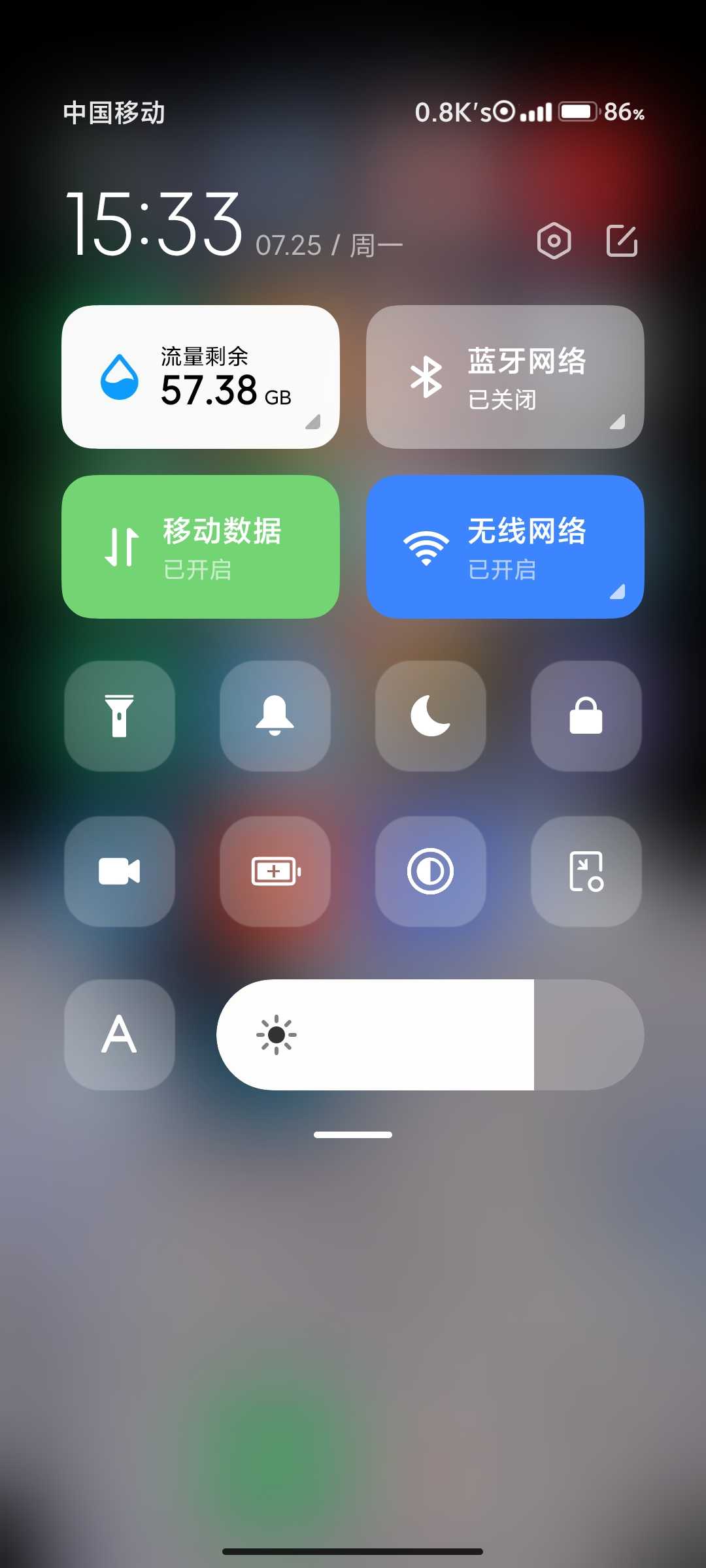Set brightness on the slider

430,1035
